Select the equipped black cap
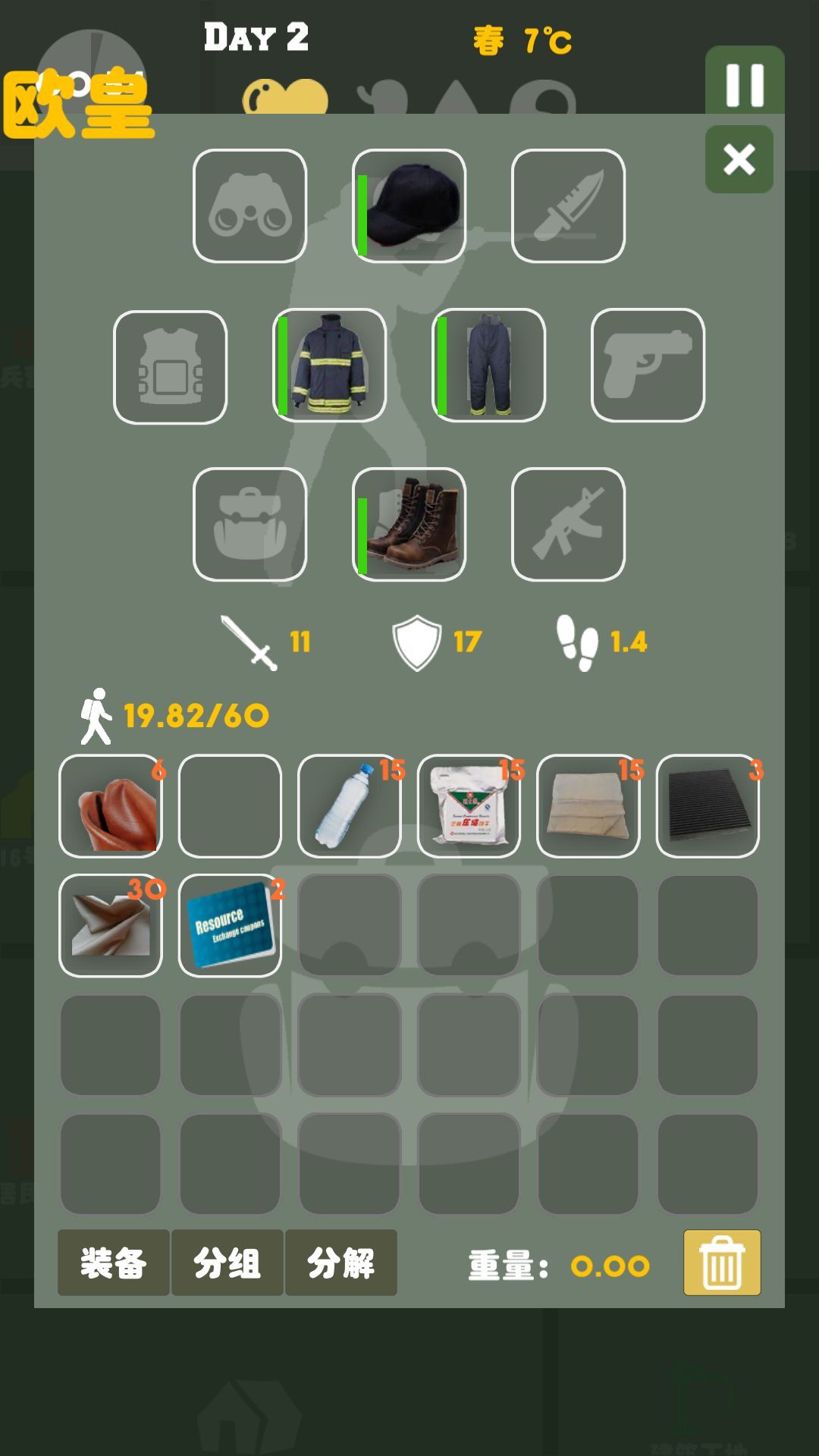The height and width of the screenshot is (1456, 819). pos(409,206)
